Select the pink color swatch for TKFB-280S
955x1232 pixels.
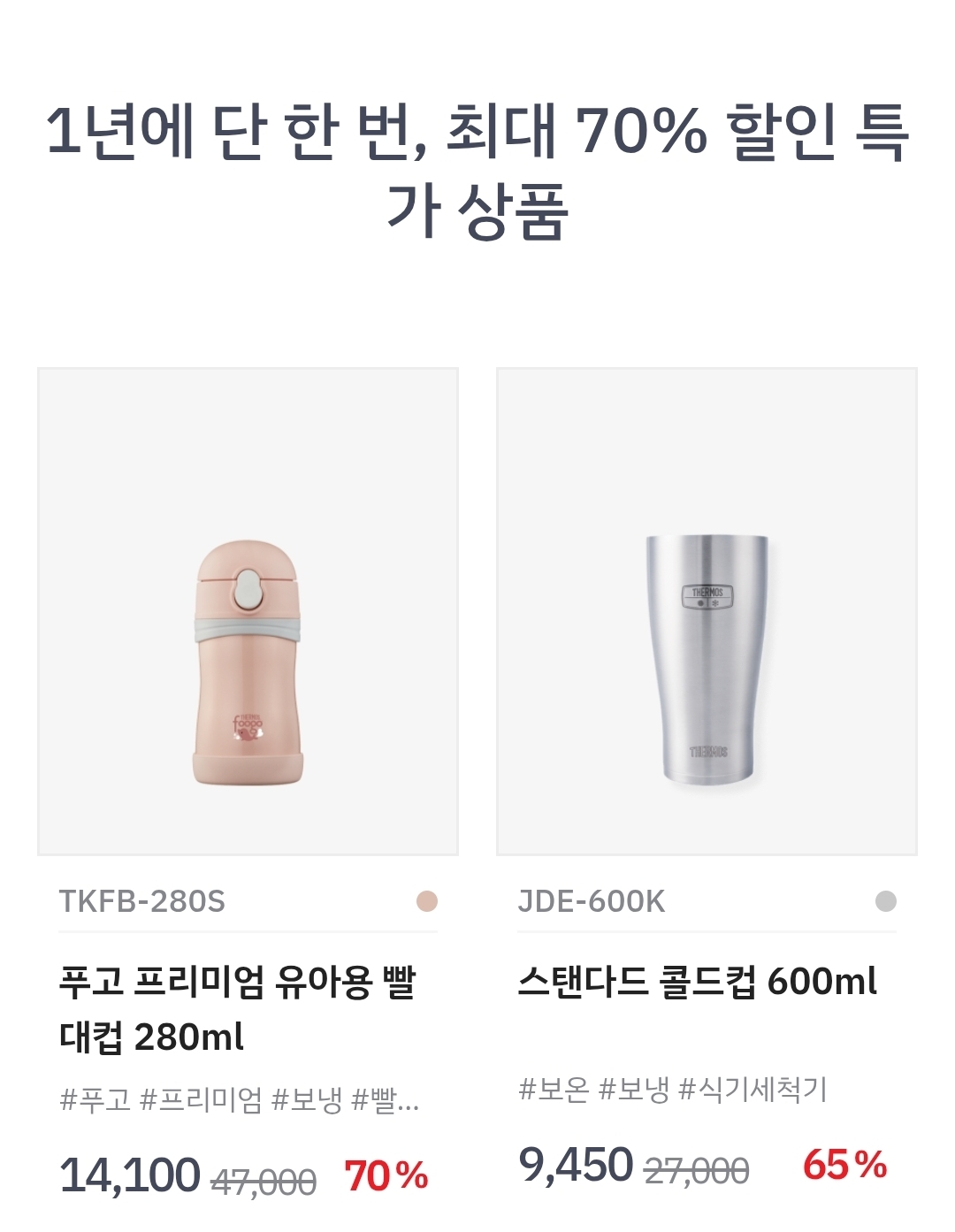[x=427, y=901]
